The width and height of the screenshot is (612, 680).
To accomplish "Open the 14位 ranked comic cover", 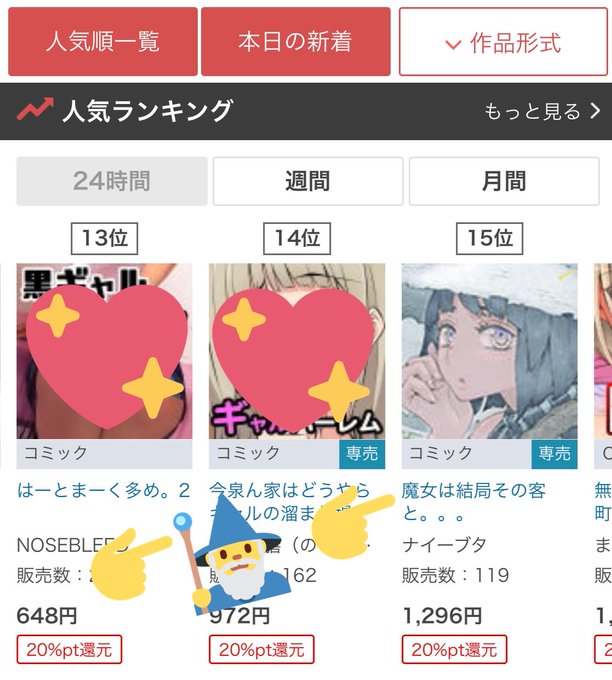I will click(x=297, y=350).
